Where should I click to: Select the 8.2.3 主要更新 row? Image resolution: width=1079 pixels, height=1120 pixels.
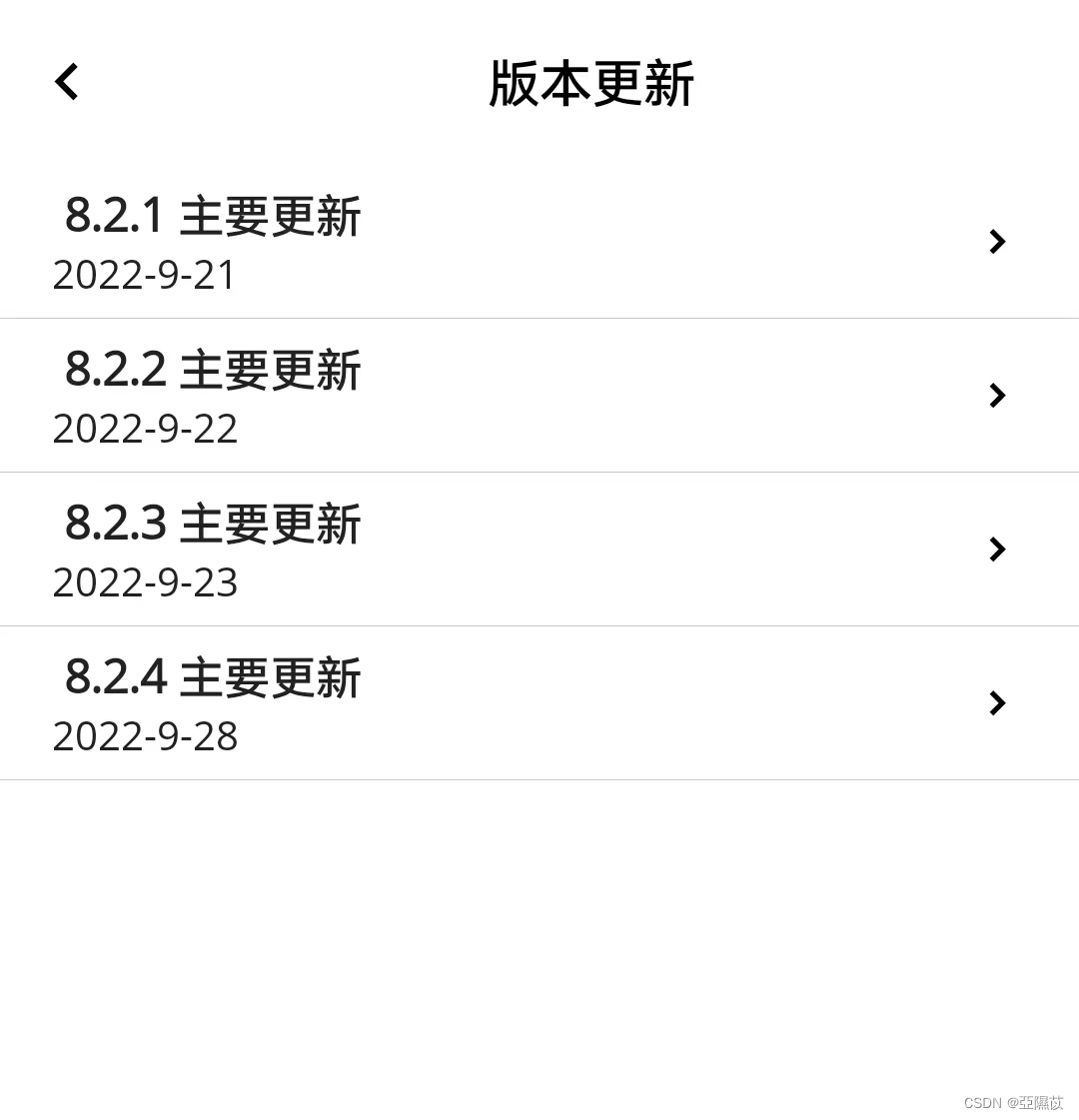click(539, 551)
